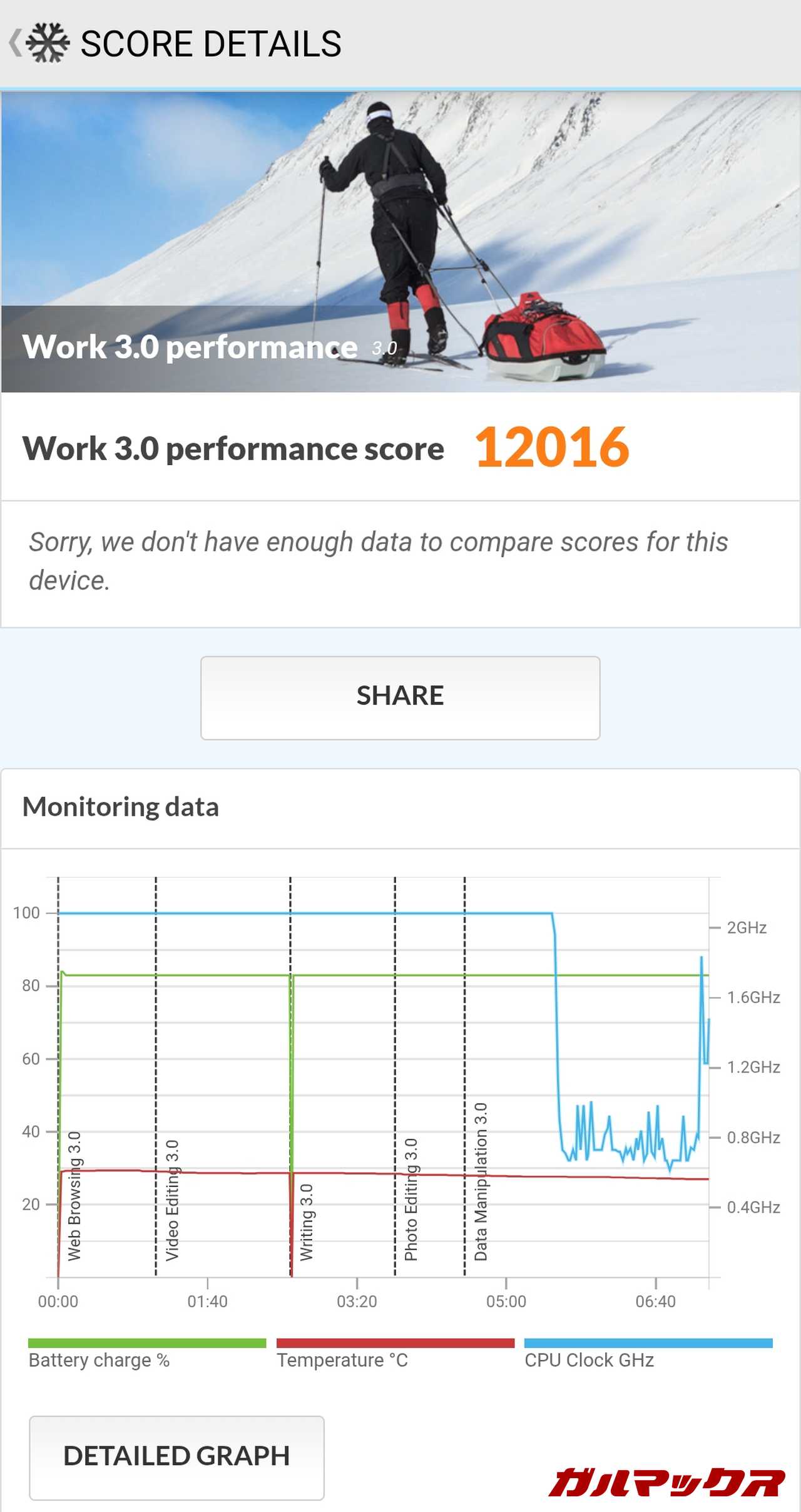Share the Work 3.0 performance score
This screenshot has width=801, height=1512.
click(x=400, y=697)
